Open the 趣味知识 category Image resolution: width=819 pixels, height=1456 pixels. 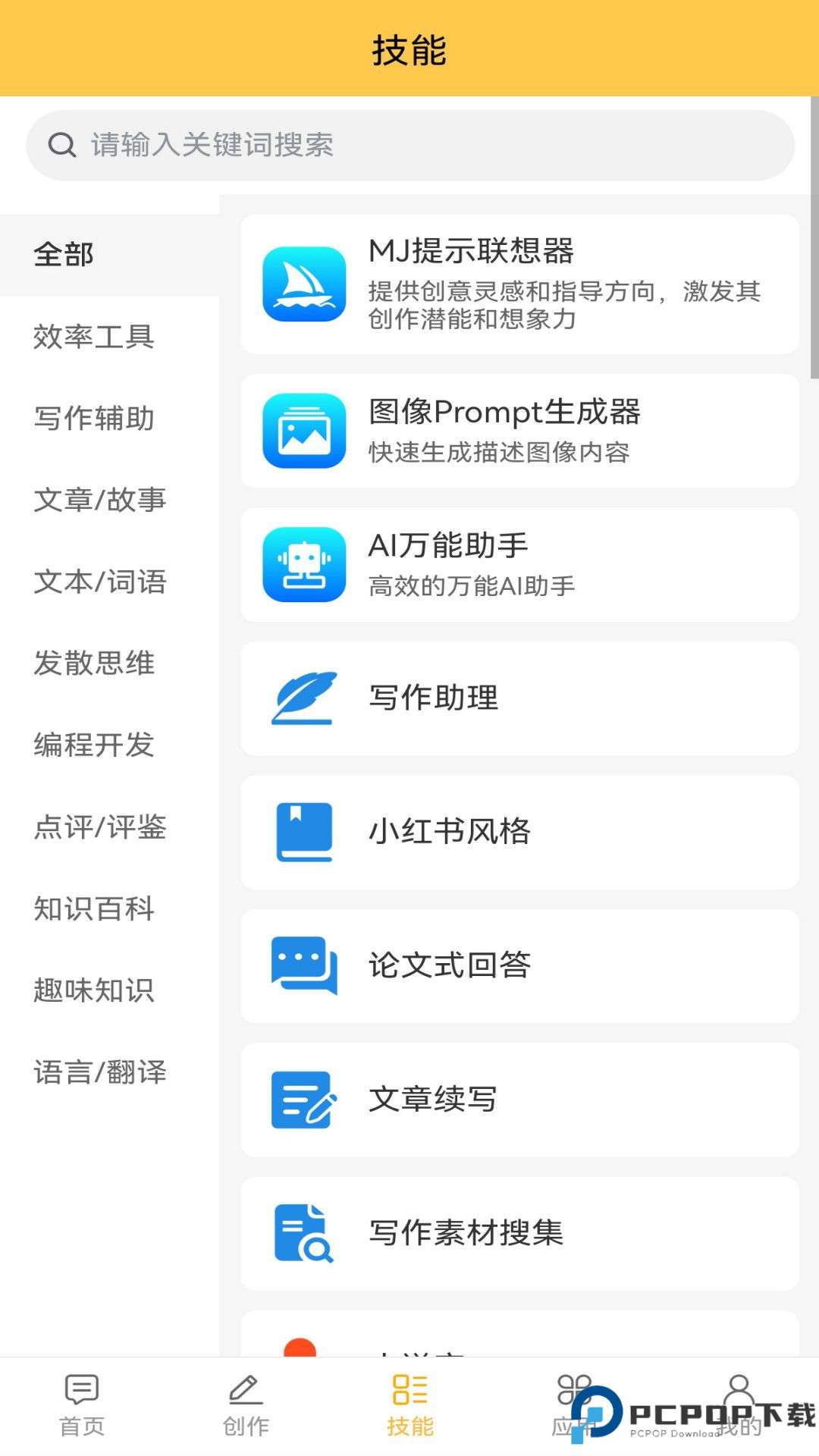[94, 990]
